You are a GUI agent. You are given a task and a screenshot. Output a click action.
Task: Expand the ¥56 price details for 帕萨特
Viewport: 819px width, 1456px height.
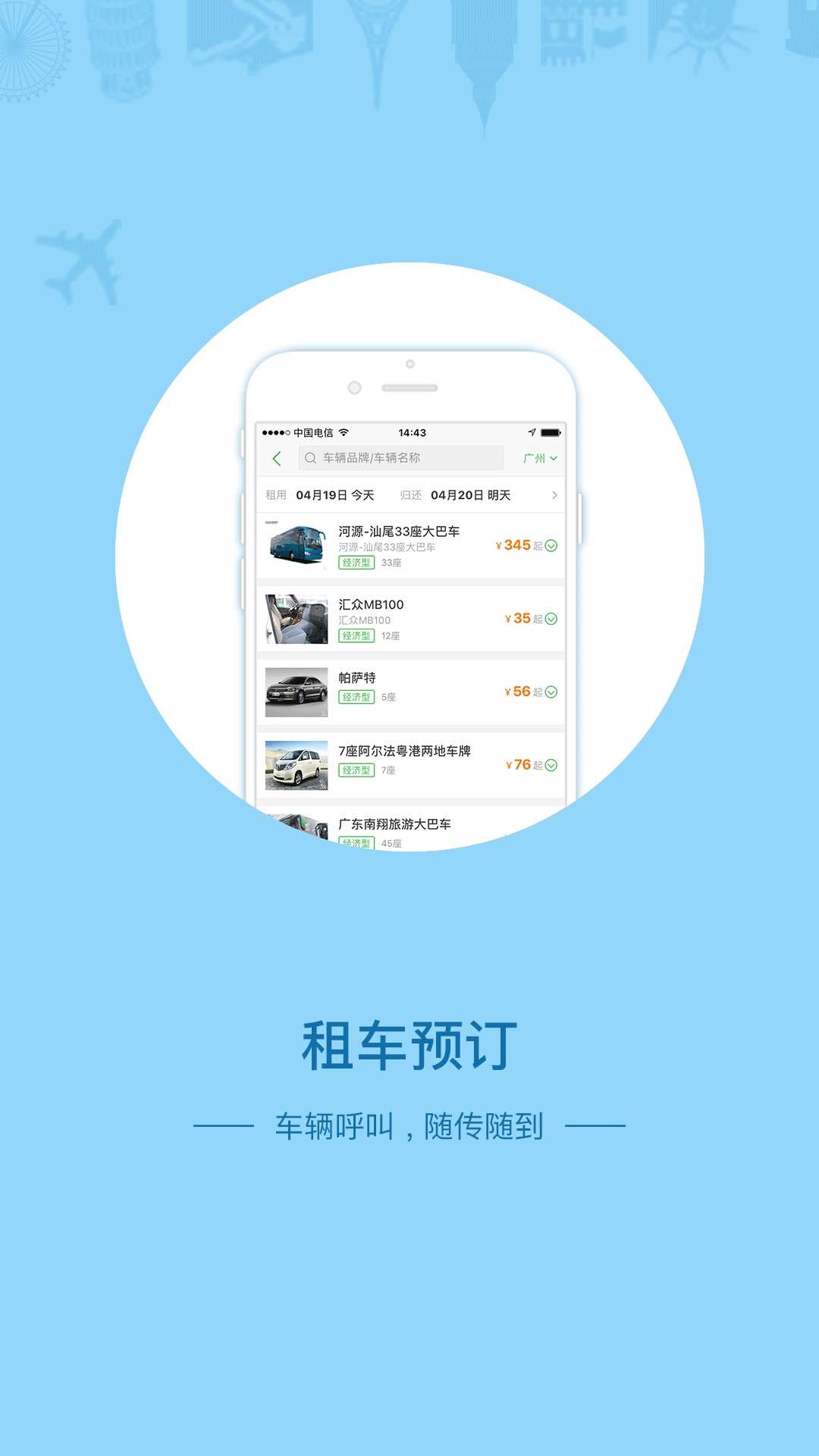(x=550, y=692)
